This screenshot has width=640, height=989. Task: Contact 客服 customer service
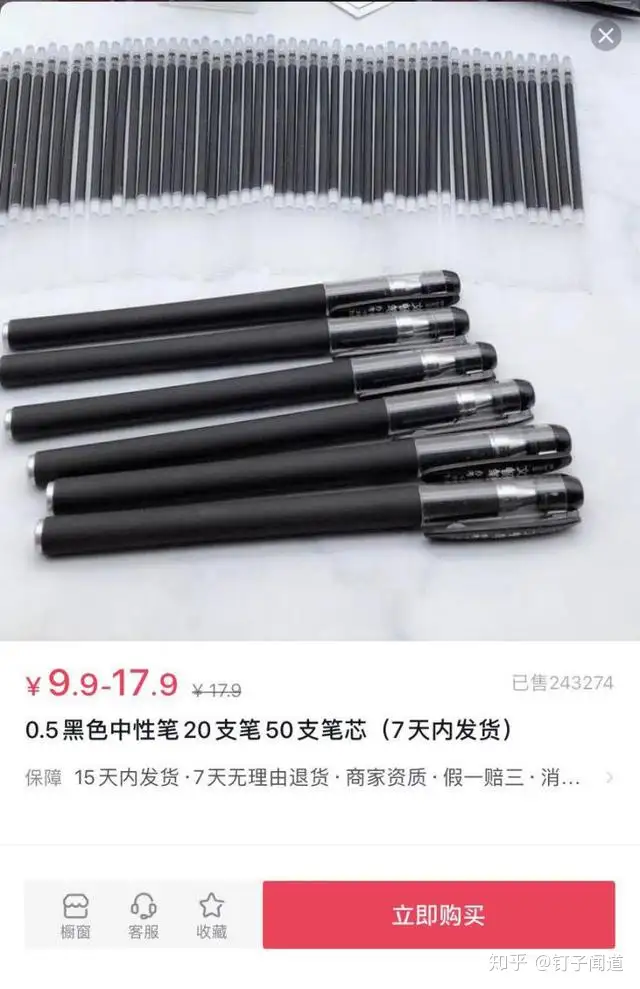143,916
